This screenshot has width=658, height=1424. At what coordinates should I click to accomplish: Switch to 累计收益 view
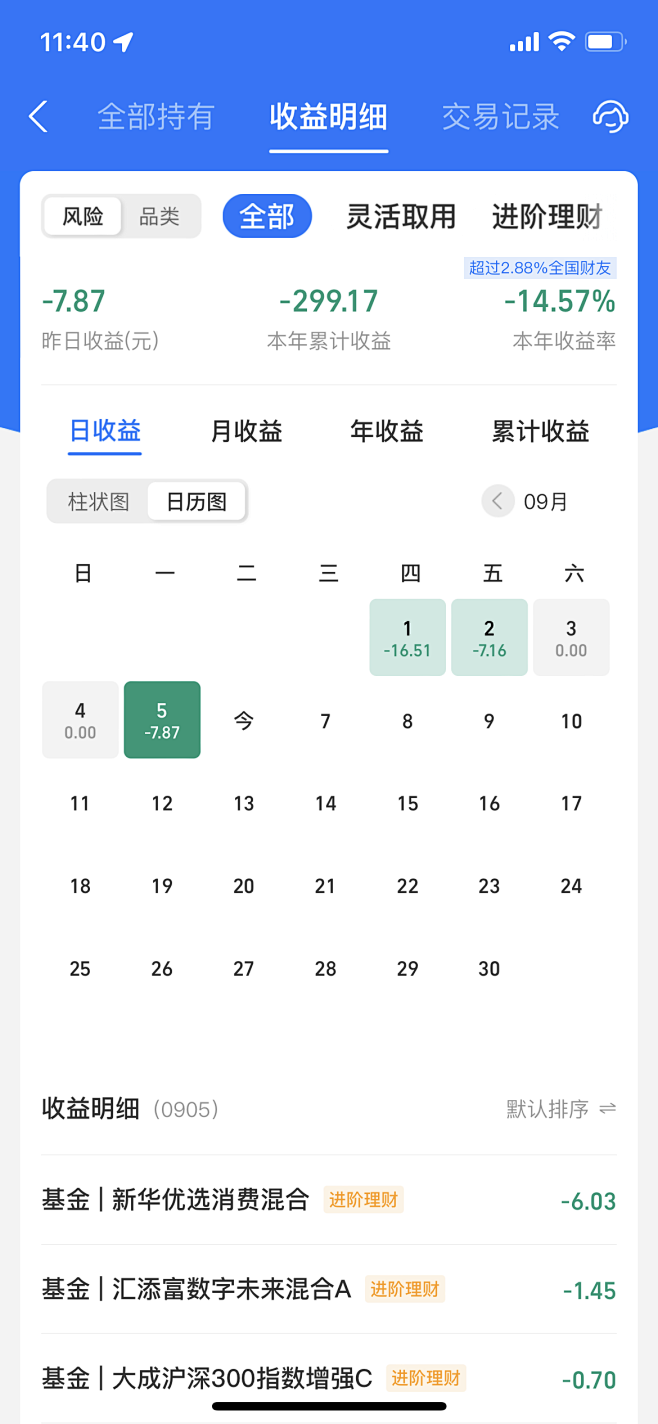[541, 431]
